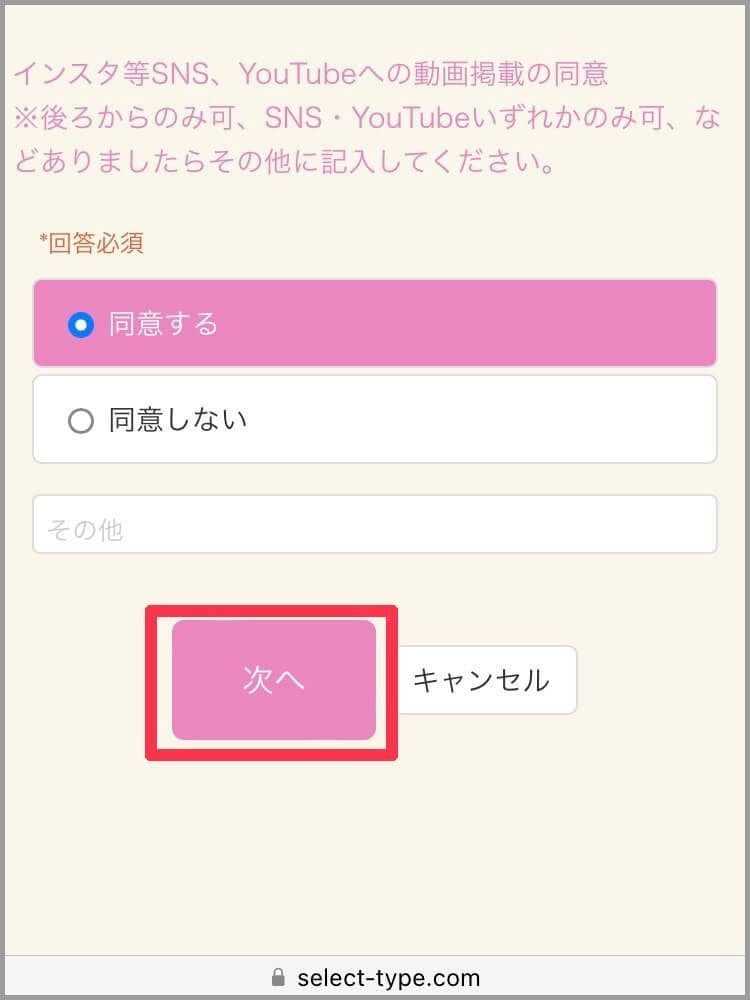Focus the その他 text field
Screen dimensions: 750x1000
374,525
